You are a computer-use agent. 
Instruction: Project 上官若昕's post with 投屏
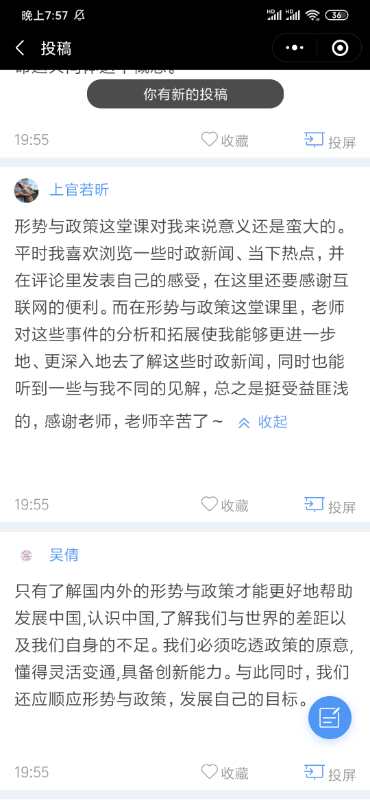coord(330,505)
